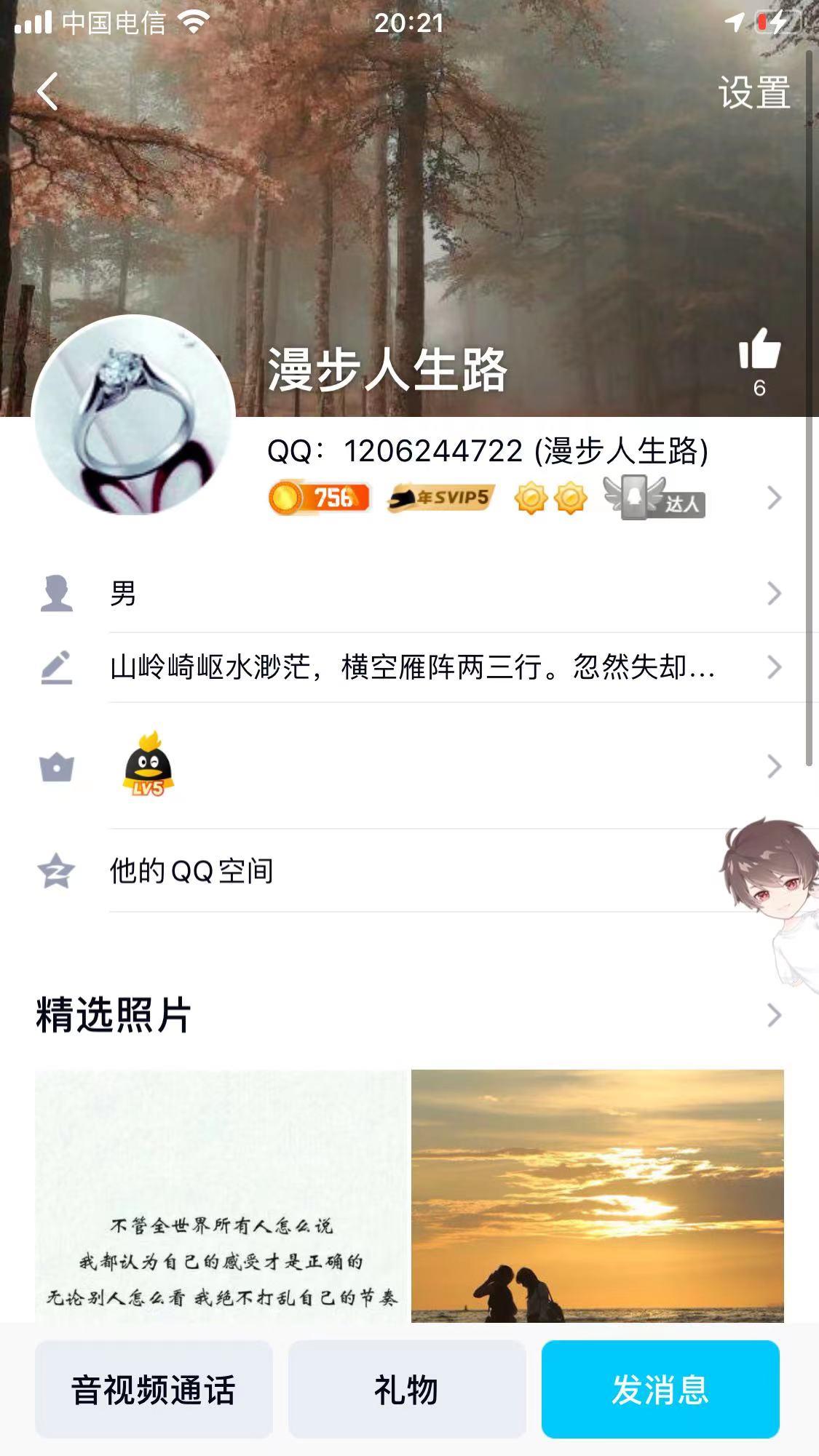Open the QQ coin level badge showing 756
The height and width of the screenshot is (1456, 819).
point(319,498)
